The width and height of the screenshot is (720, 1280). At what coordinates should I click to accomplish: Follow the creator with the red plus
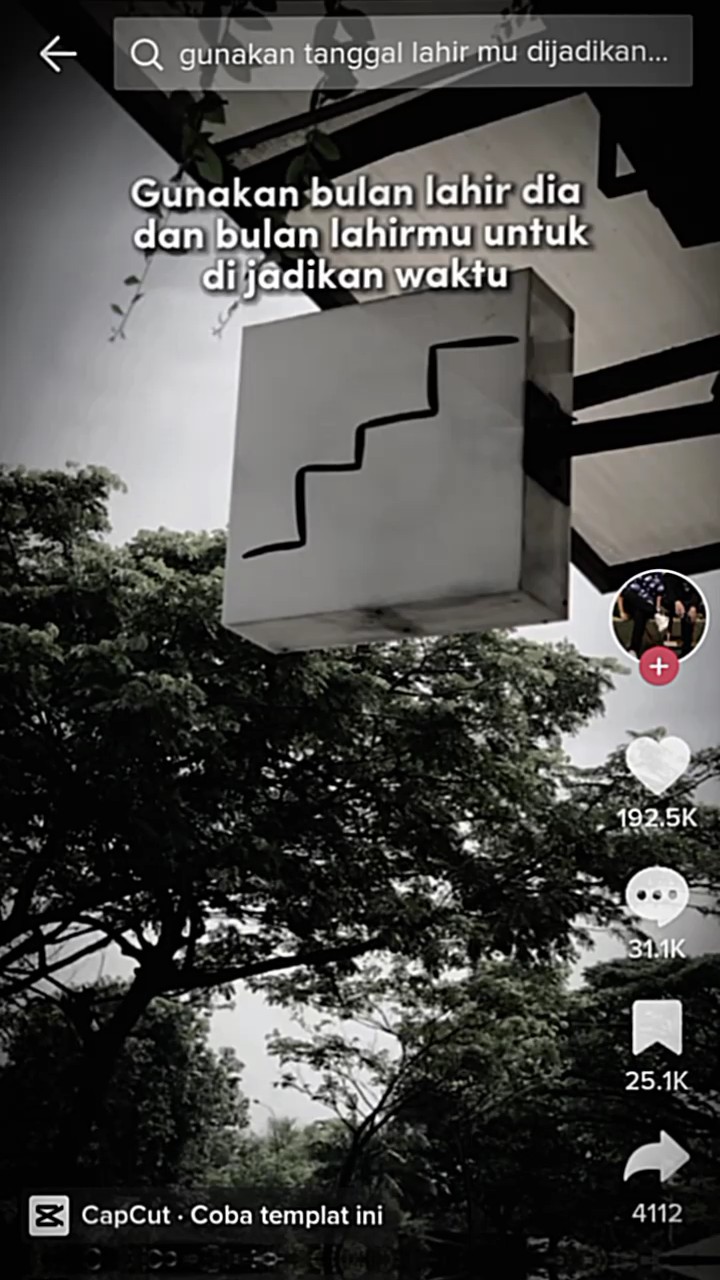pos(659,666)
